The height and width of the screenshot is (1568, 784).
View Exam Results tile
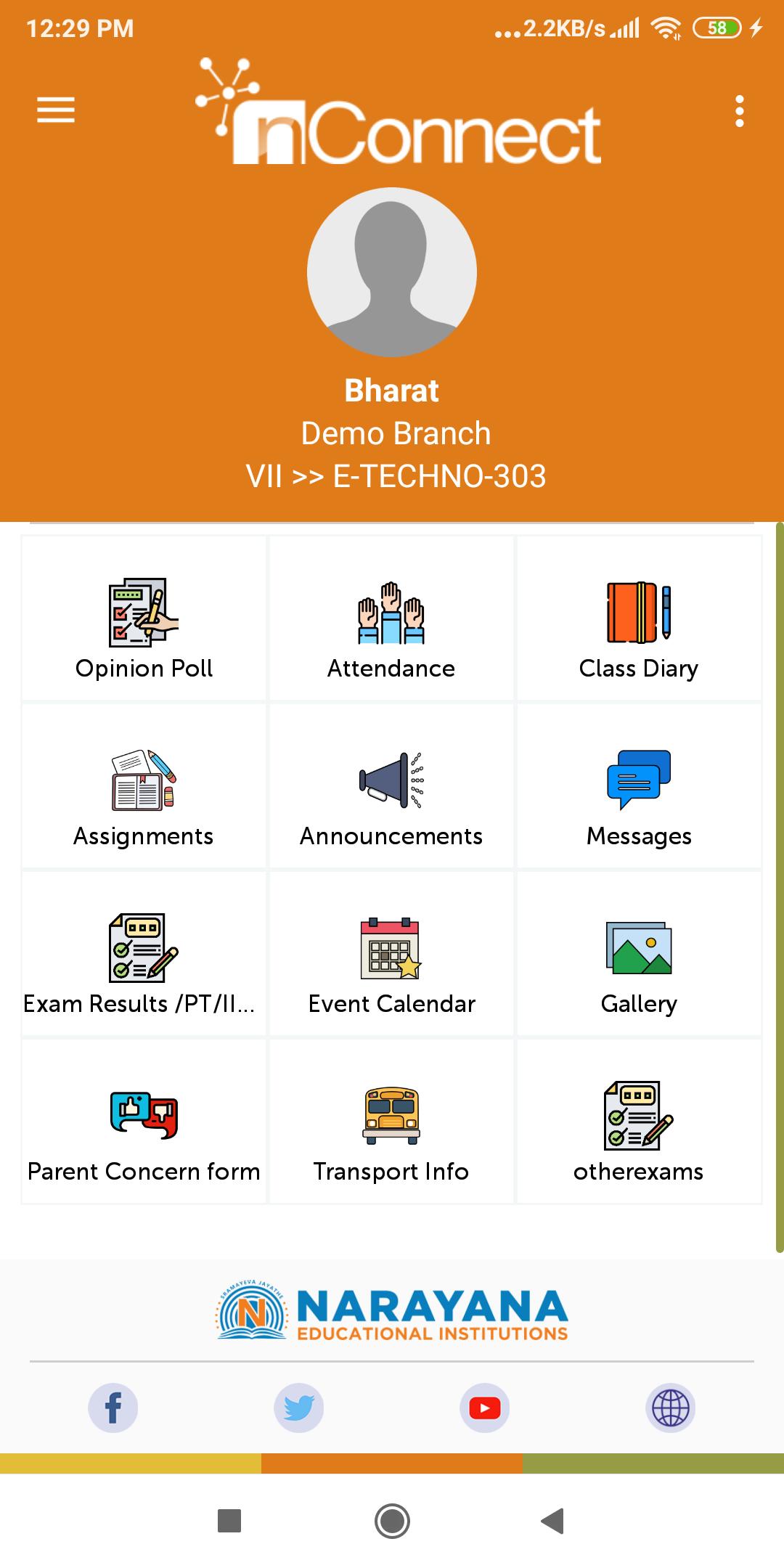coord(144,954)
